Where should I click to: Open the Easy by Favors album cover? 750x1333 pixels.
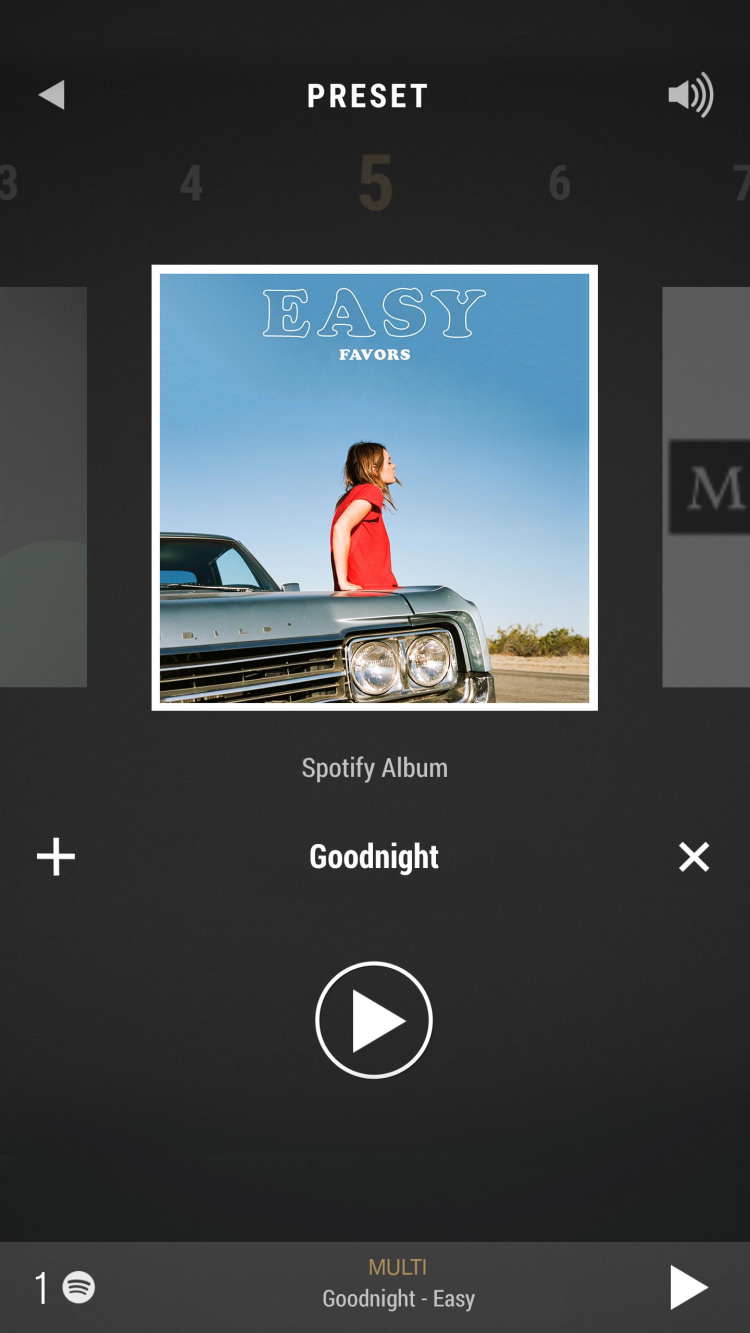click(374, 487)
